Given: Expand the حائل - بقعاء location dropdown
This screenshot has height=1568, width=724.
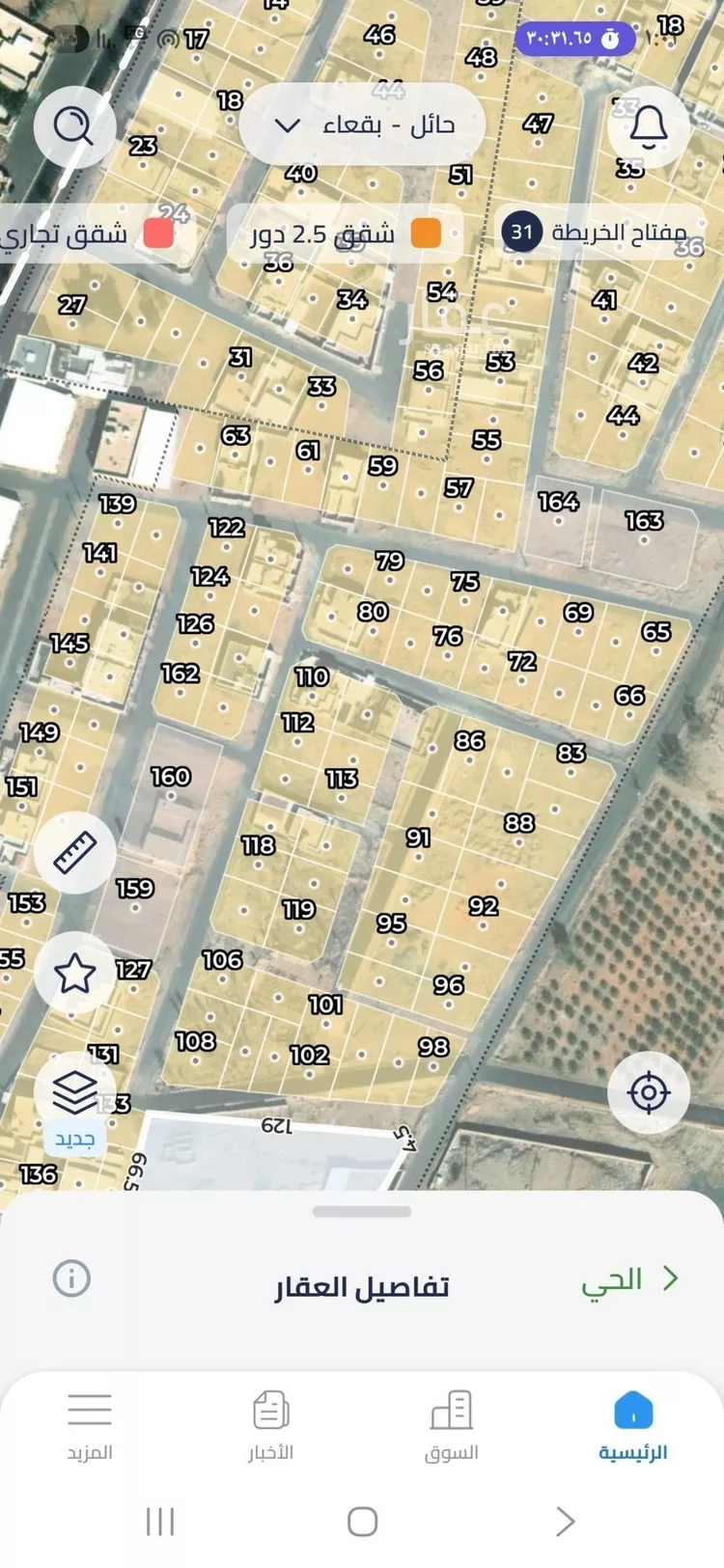Looking at the screenshot, I should pos(362,125).
